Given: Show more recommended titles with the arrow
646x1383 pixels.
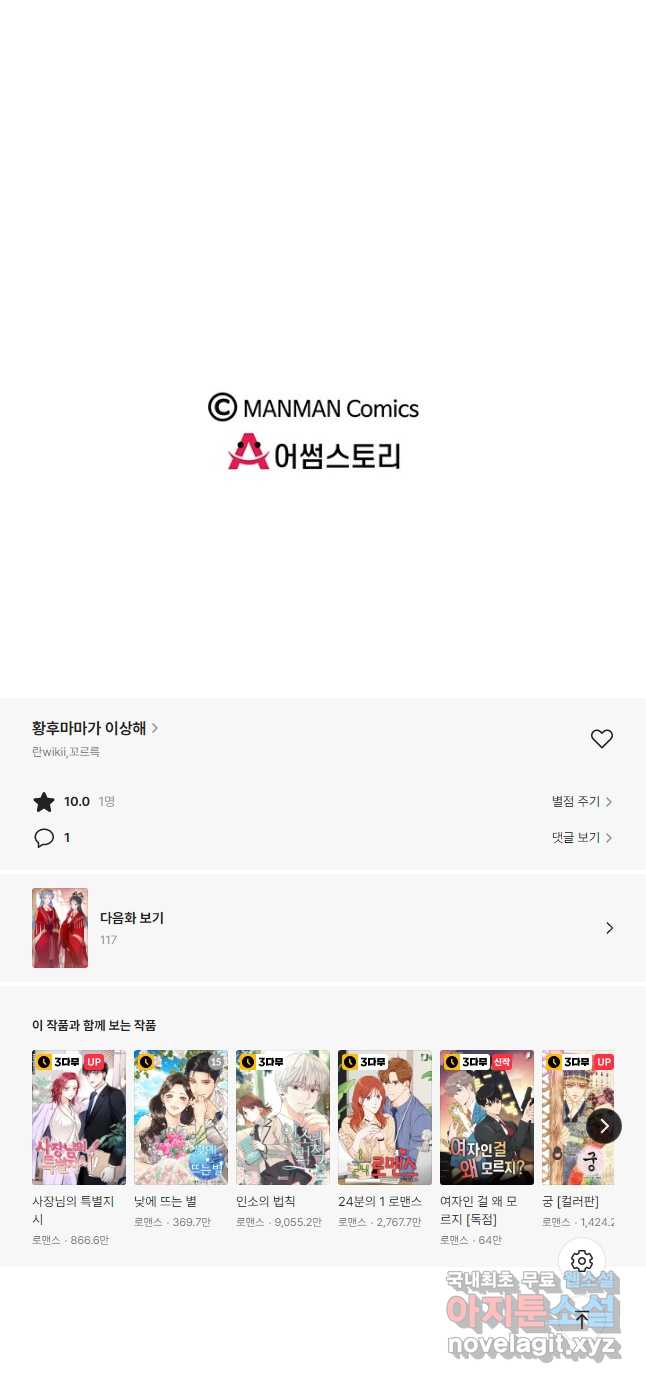Looking at the screenshot, I should coord(604,1126).
